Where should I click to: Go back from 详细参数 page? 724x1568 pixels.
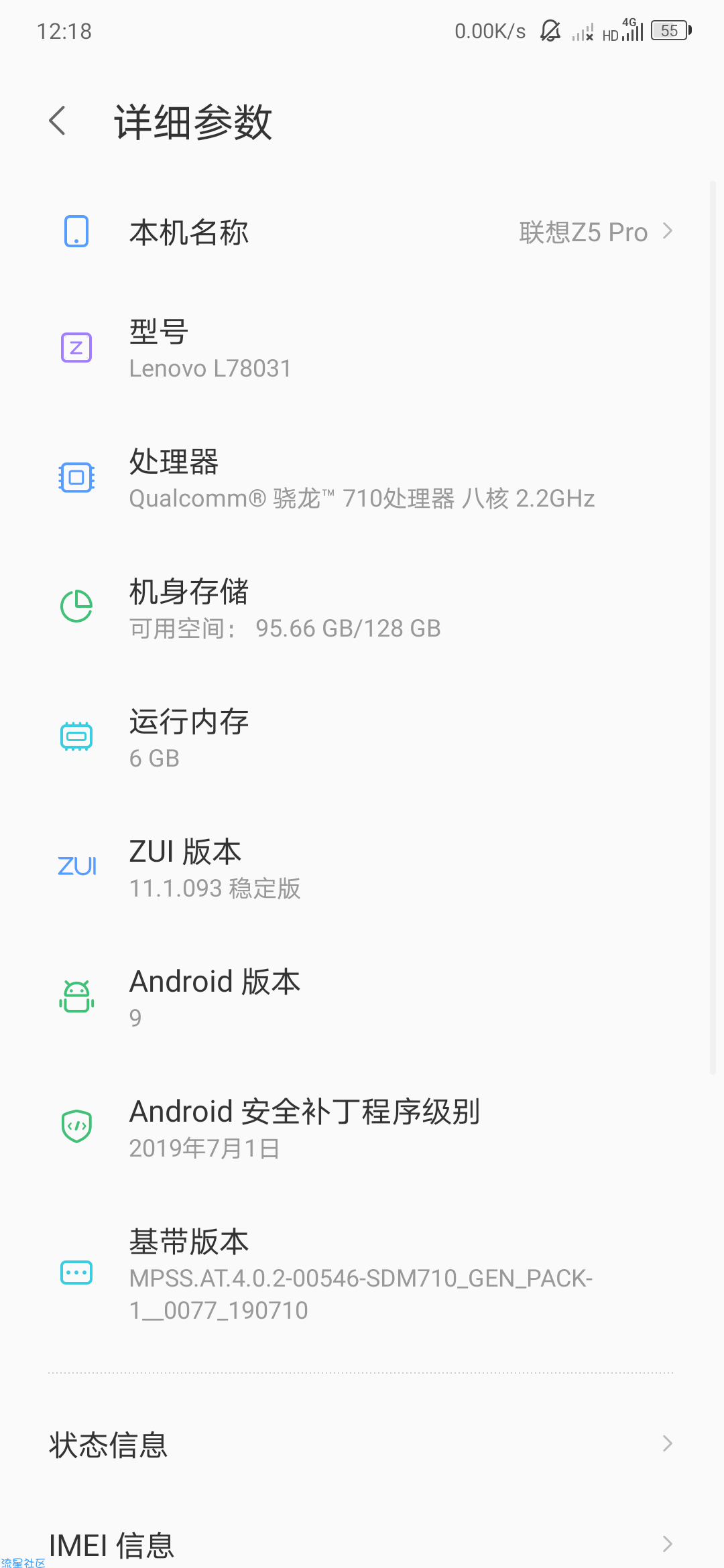coord(58,121)
